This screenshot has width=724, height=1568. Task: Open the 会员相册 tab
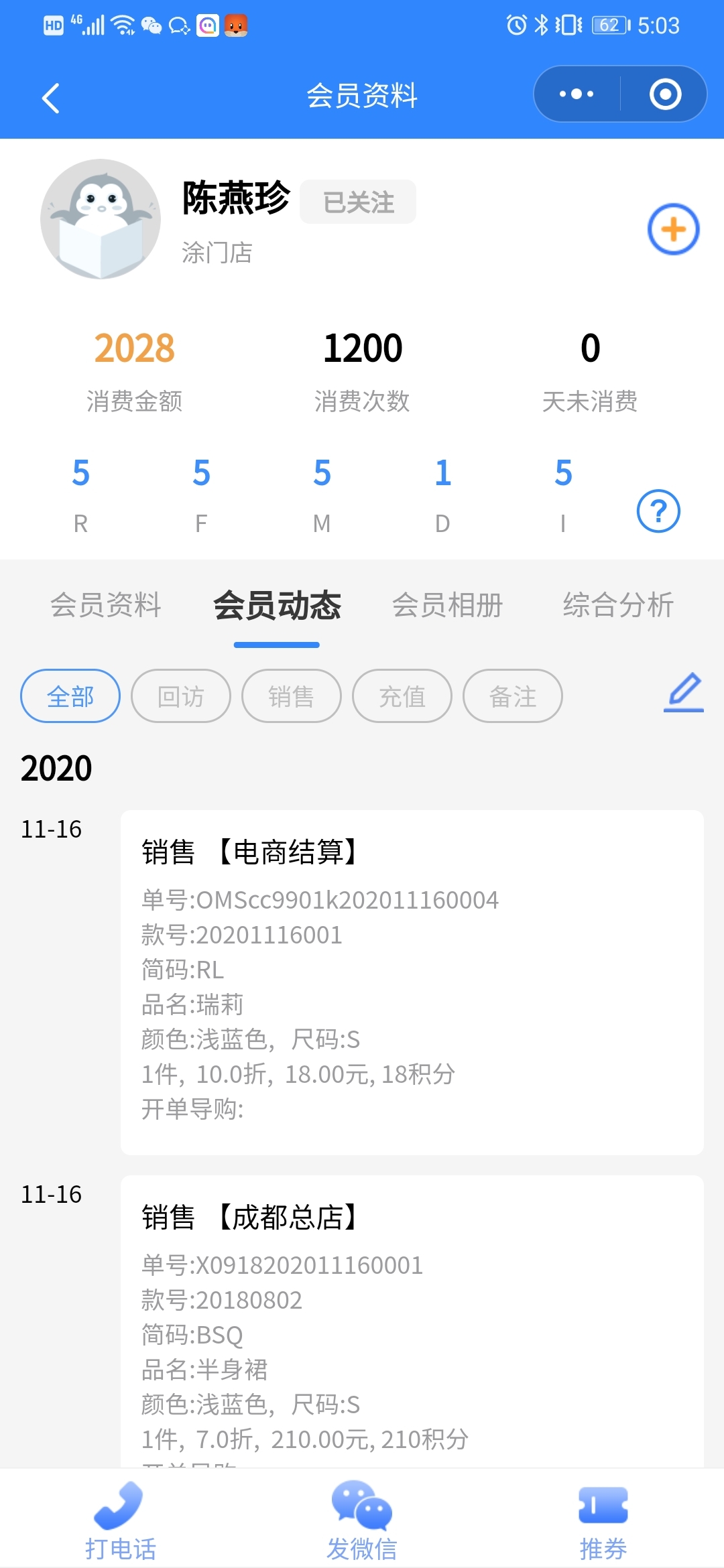coord(447,605)
